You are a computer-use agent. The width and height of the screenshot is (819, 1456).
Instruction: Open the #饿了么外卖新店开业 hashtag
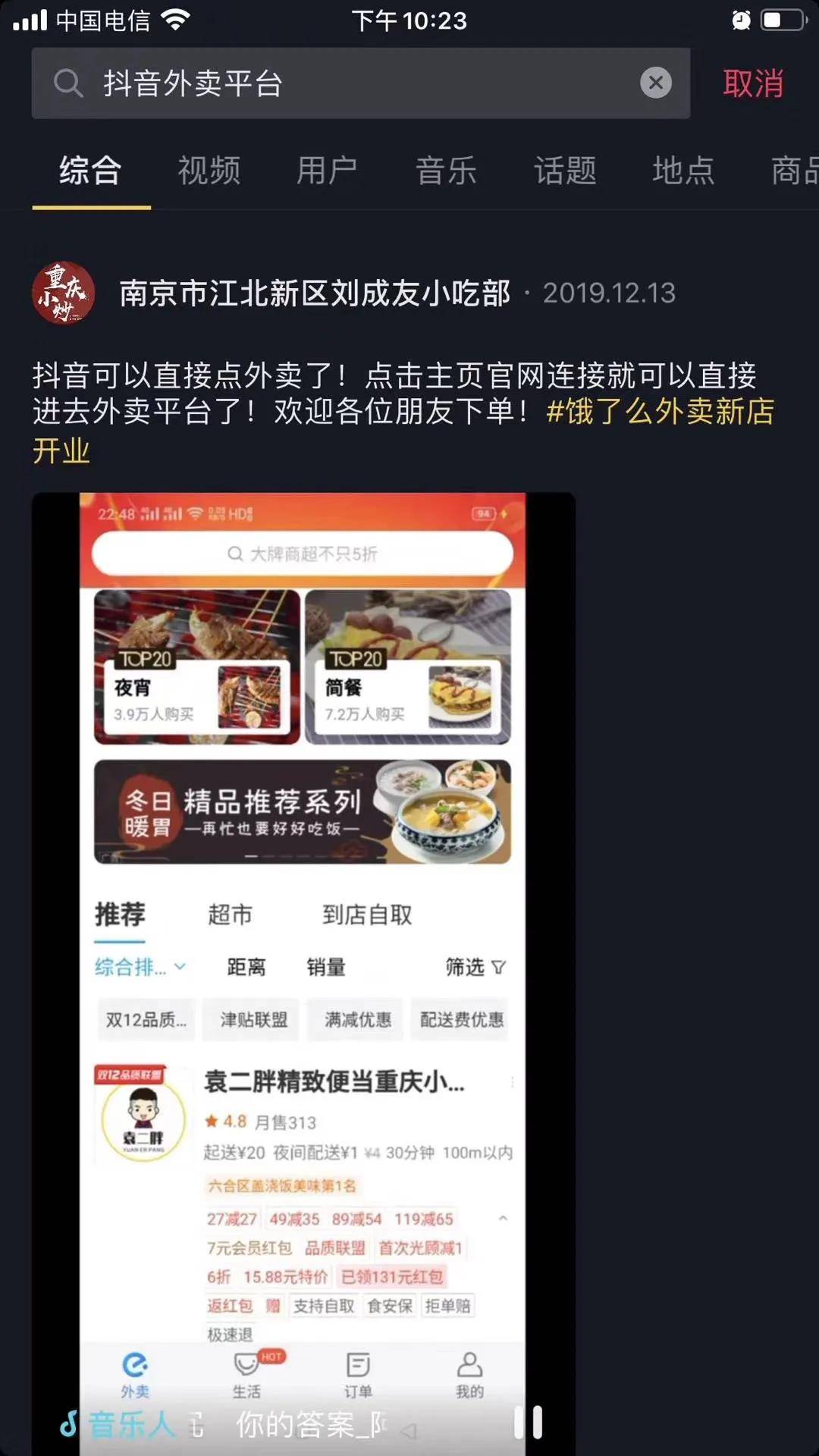pos(660,413)
